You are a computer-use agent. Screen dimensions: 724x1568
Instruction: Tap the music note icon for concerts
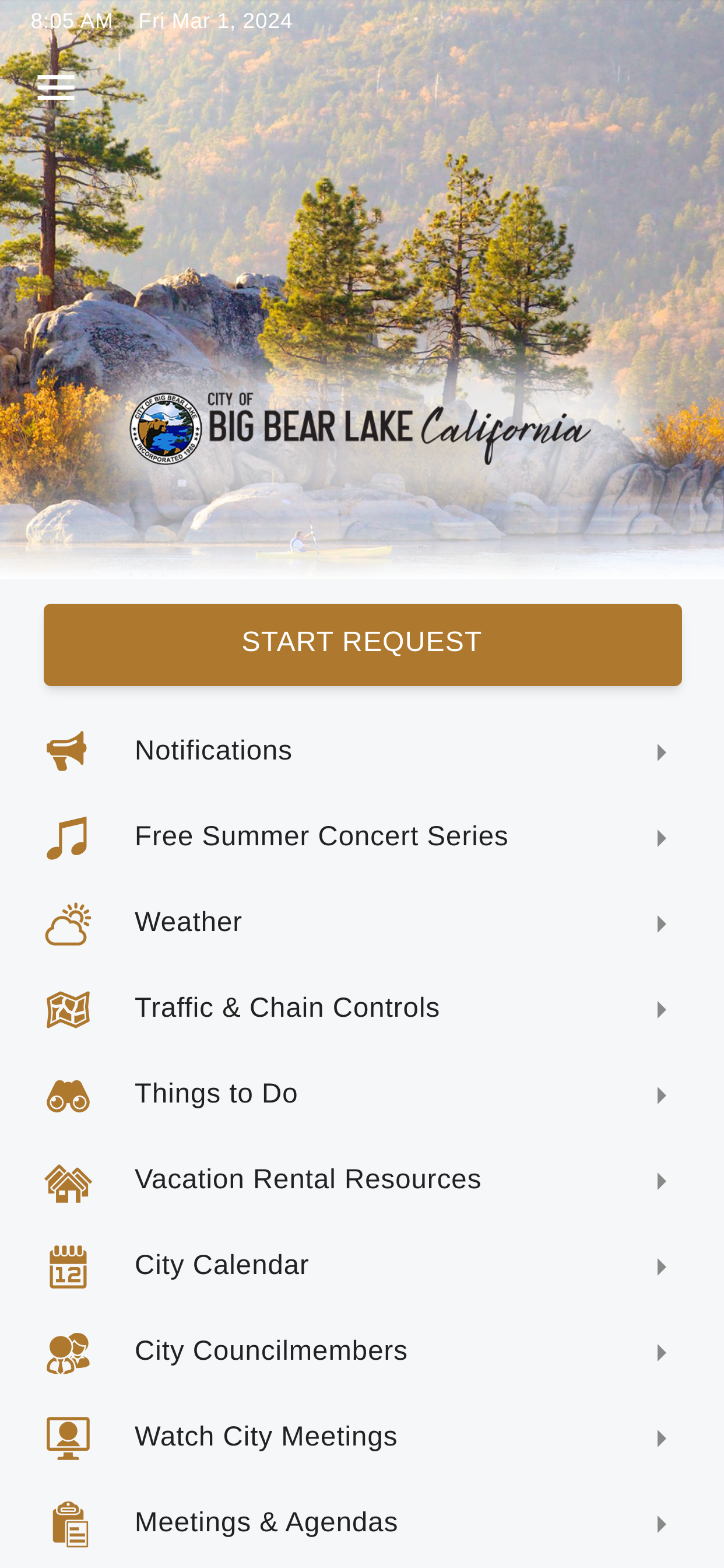point(67,836)
